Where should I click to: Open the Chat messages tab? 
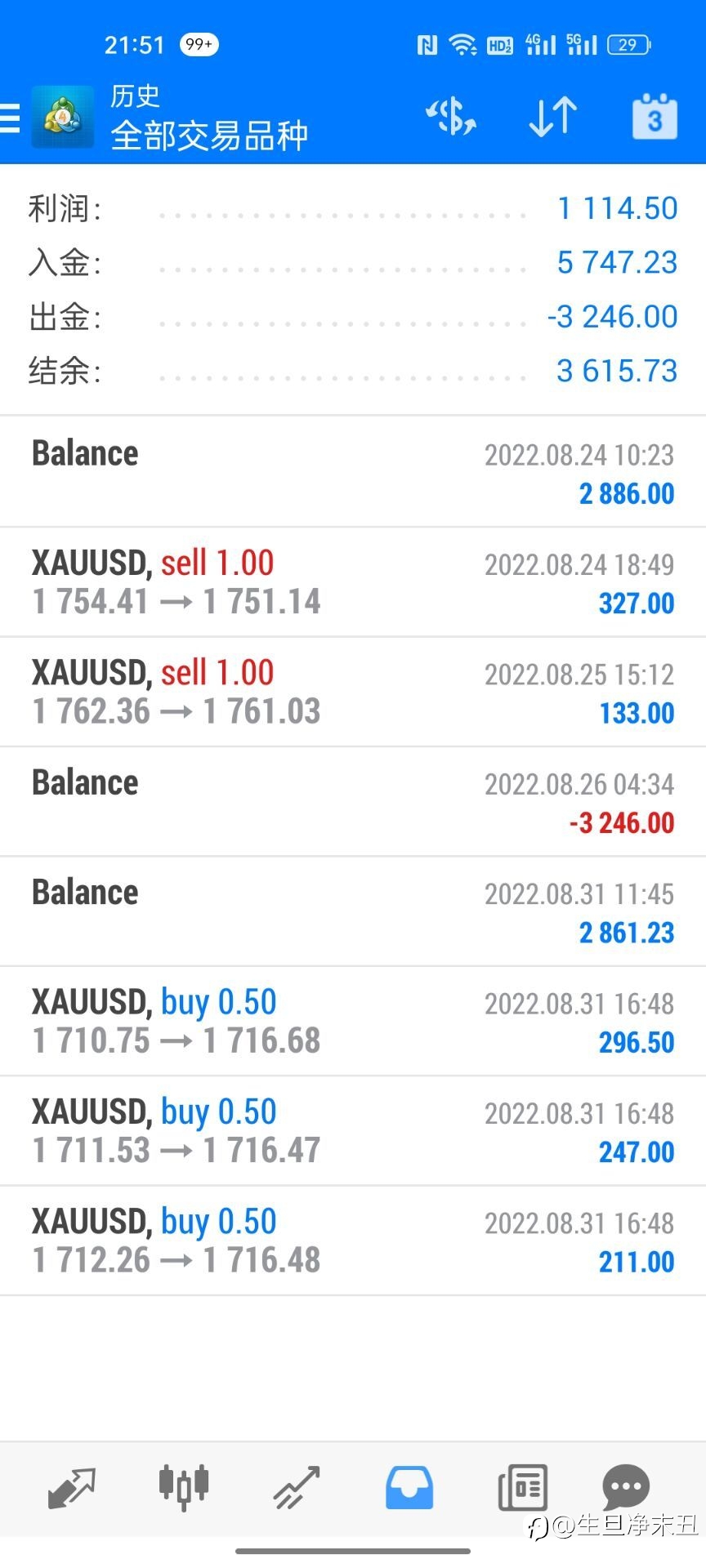click(626, 1488)
